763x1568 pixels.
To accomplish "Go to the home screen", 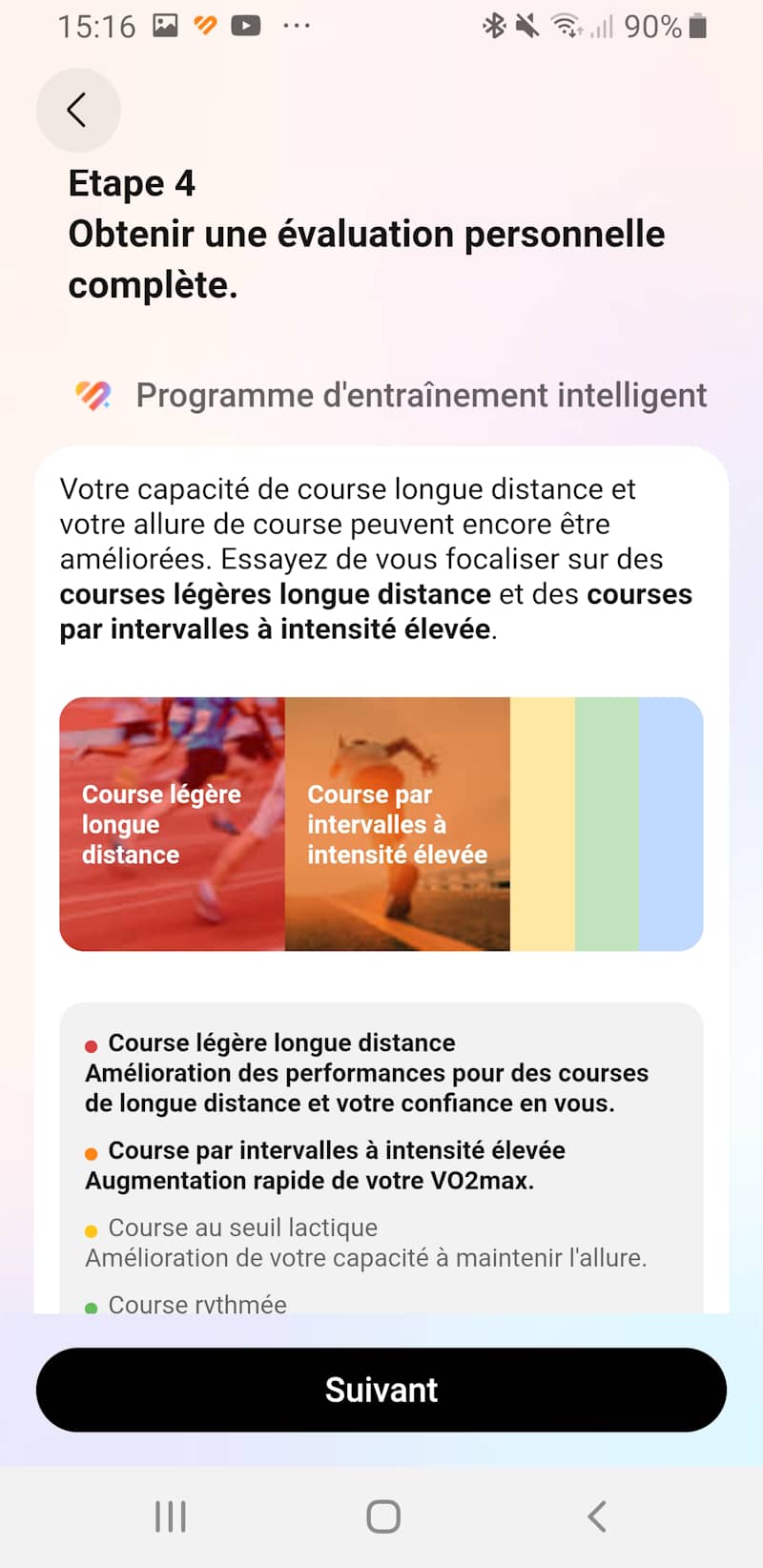I will click(382, 1516).
